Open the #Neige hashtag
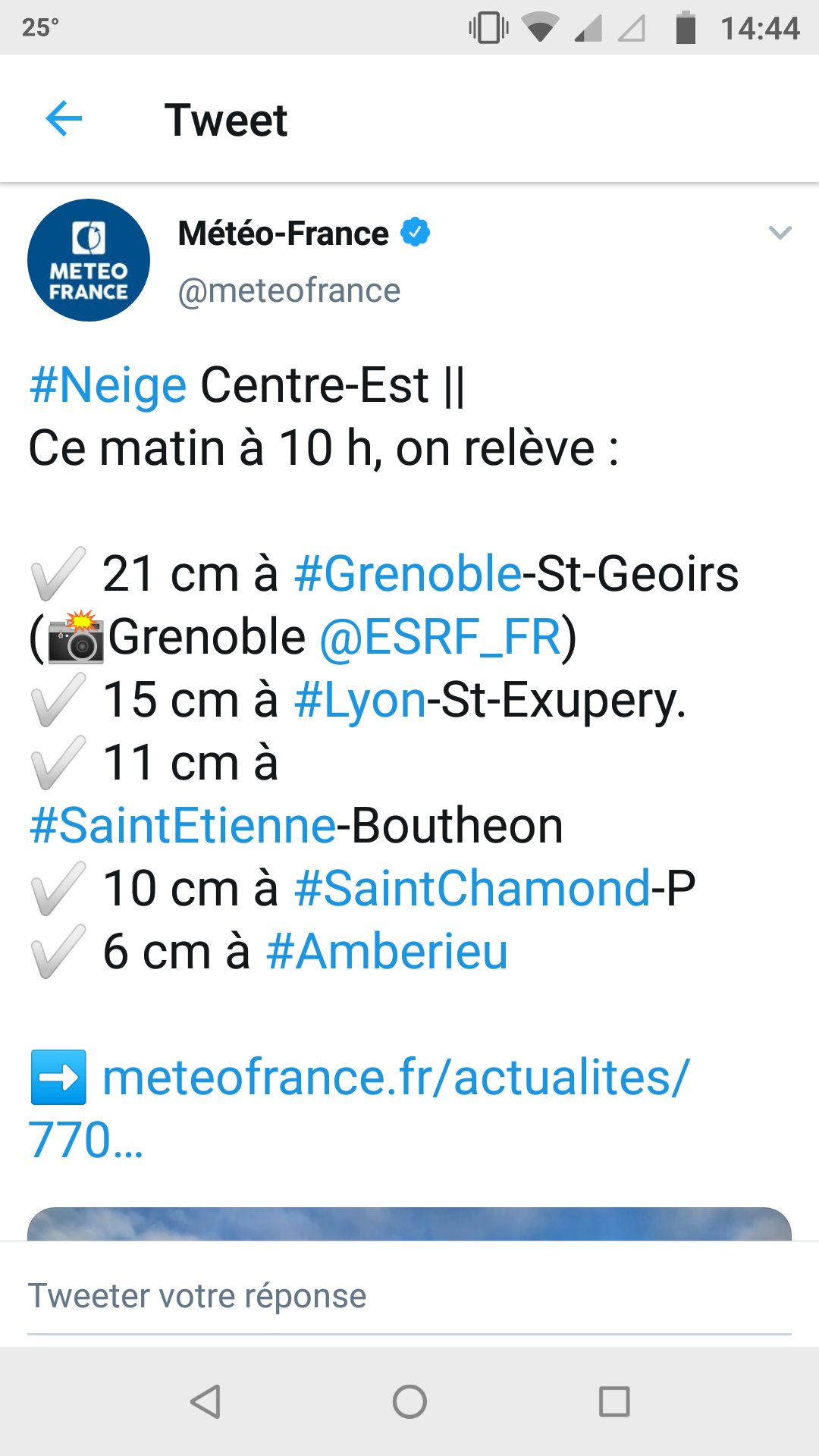Screen dimensions: 819x1456 click(108, 385)
